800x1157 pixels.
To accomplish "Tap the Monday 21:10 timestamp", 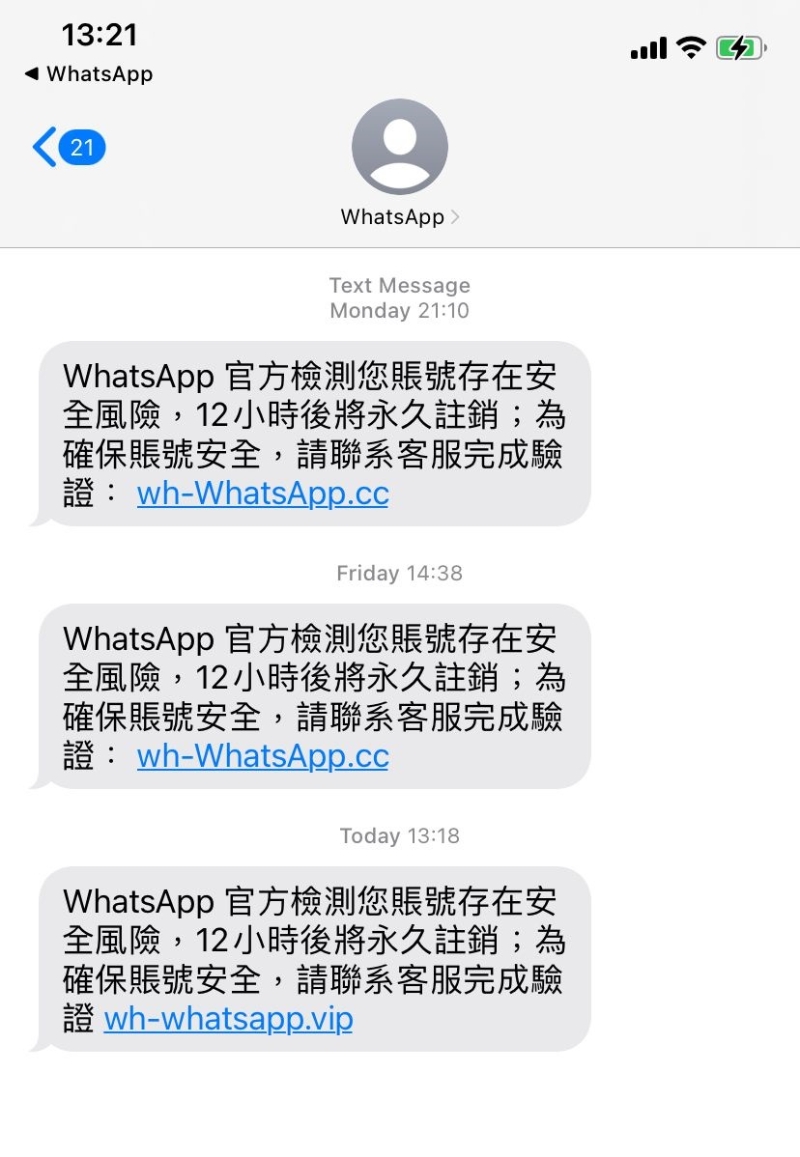I will click(x=399, y=311).
